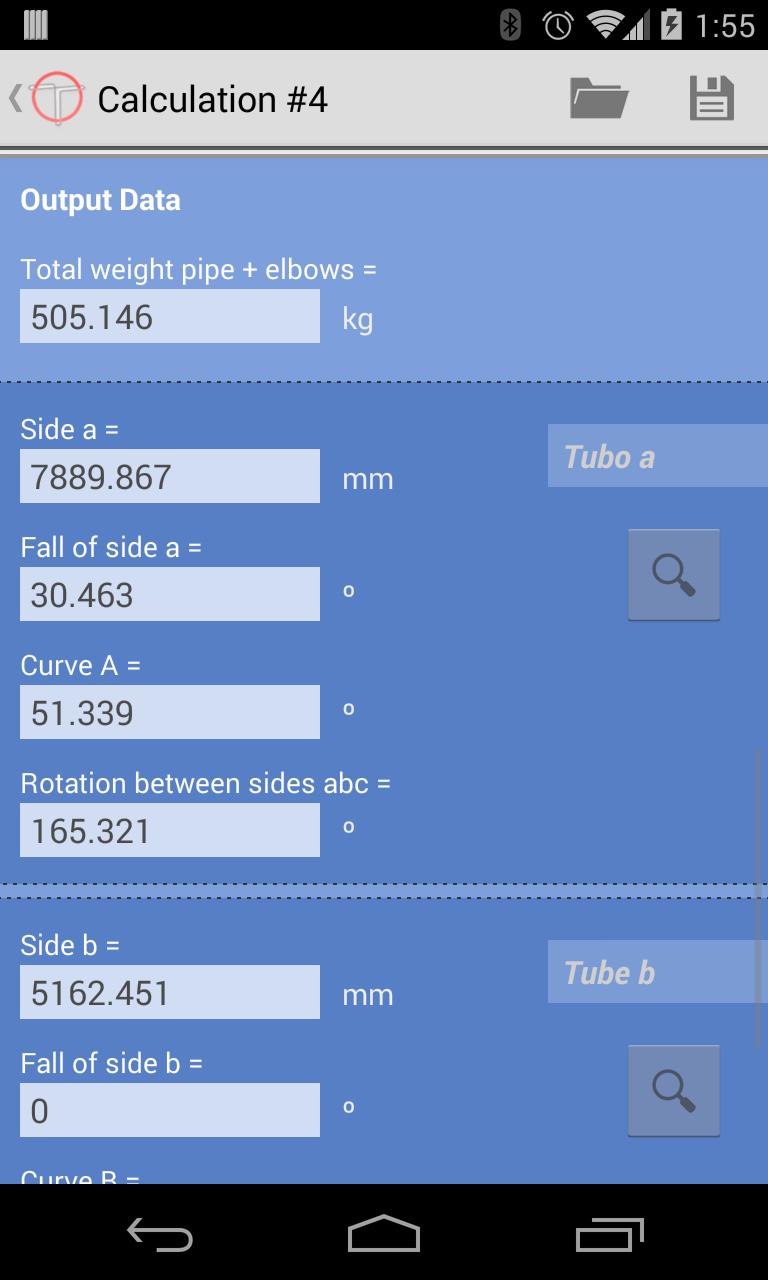768x1280 pixels.
Task: Tap the Fall of side b field
Action: (170, 1111)
